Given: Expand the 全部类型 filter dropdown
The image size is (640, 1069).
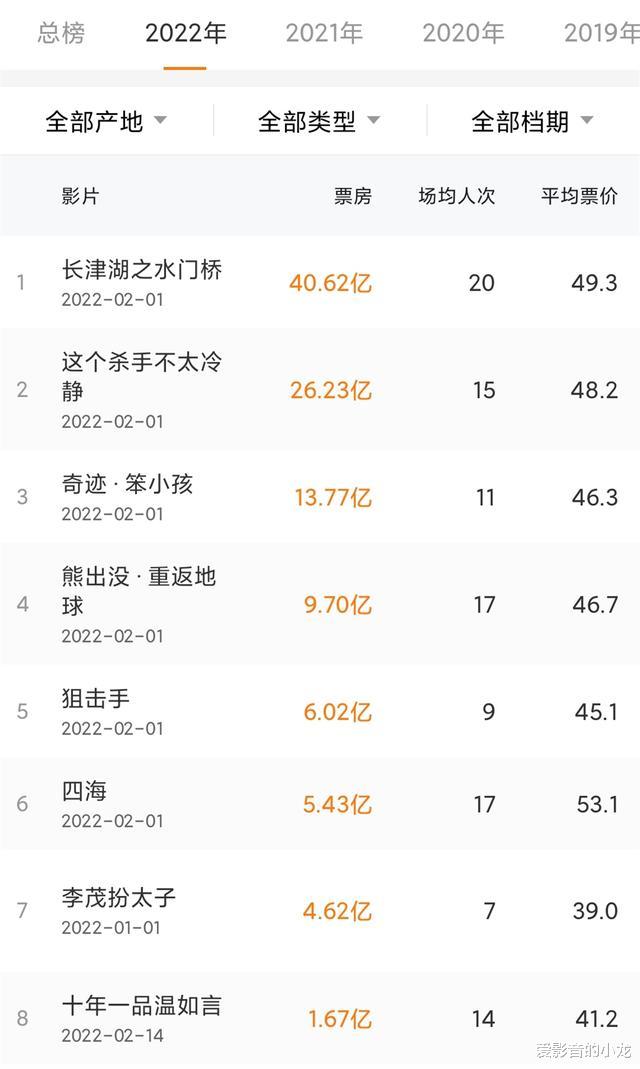Looking at the screenshot, I should click(x=318, y=121).
